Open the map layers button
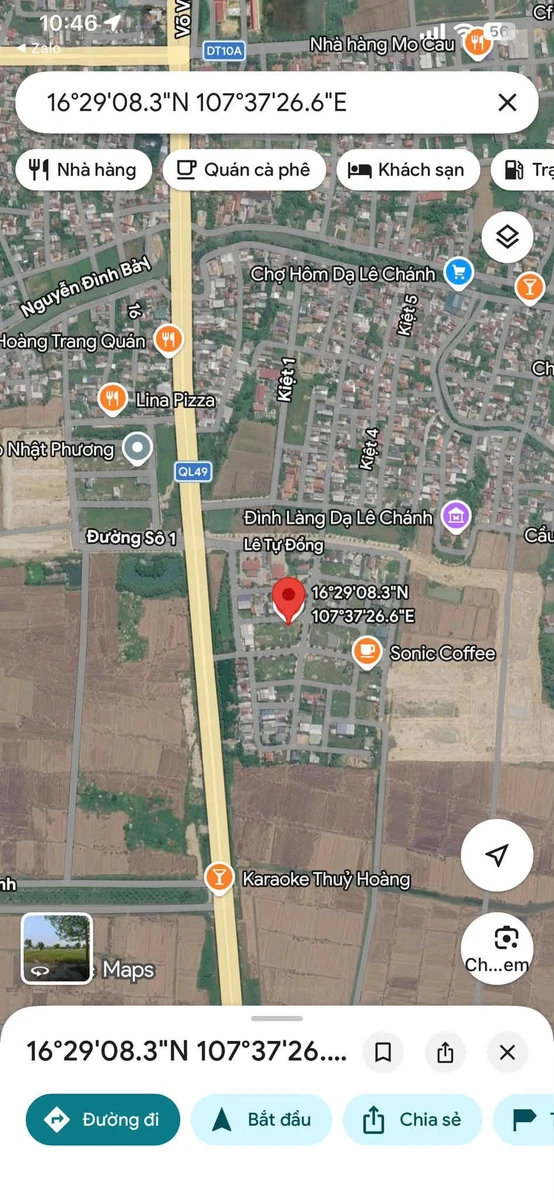 pyautogui.click(x=507, y=238)
